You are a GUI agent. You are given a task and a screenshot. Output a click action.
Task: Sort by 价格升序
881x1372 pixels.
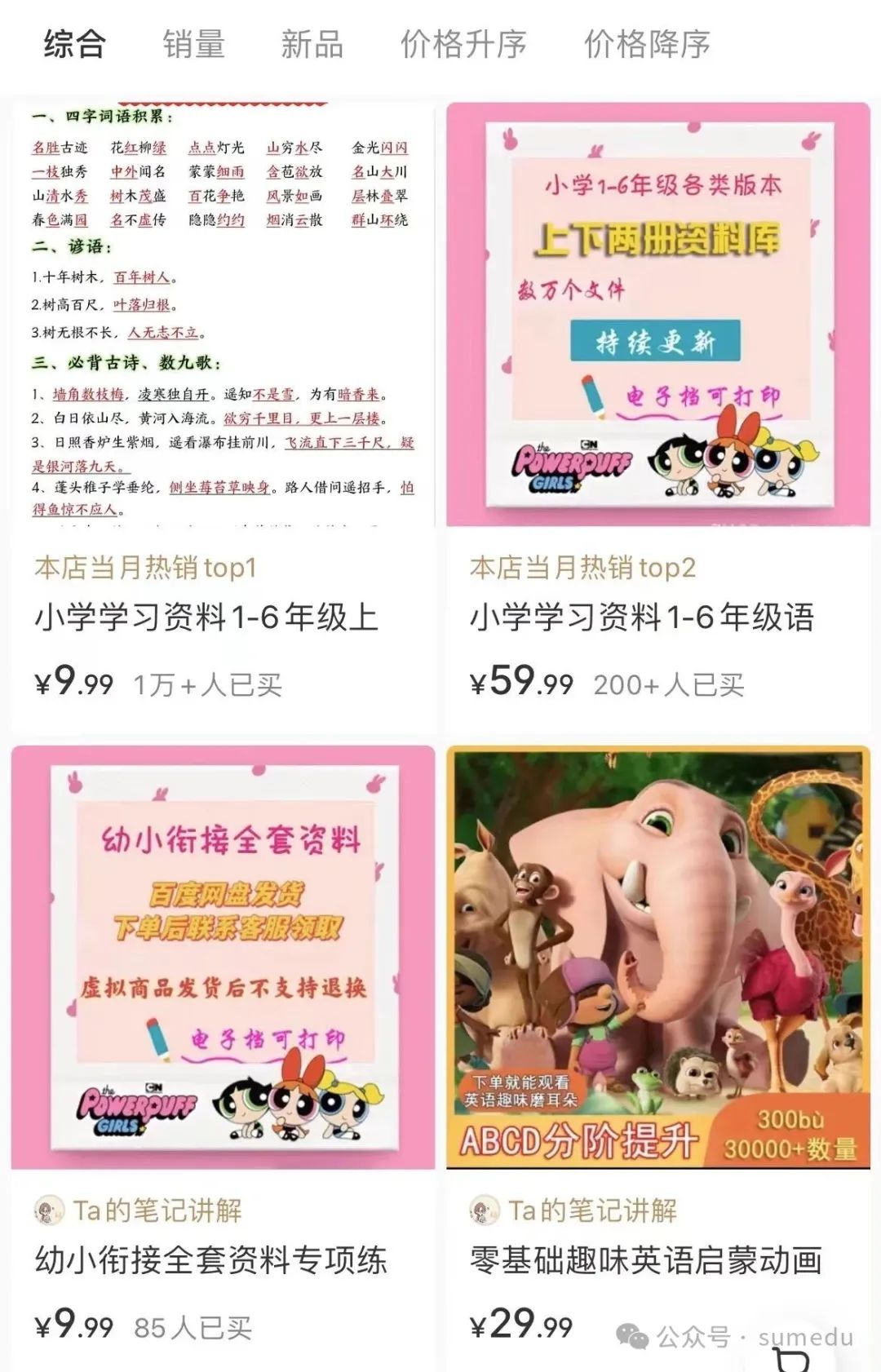(x=463, y=44)
